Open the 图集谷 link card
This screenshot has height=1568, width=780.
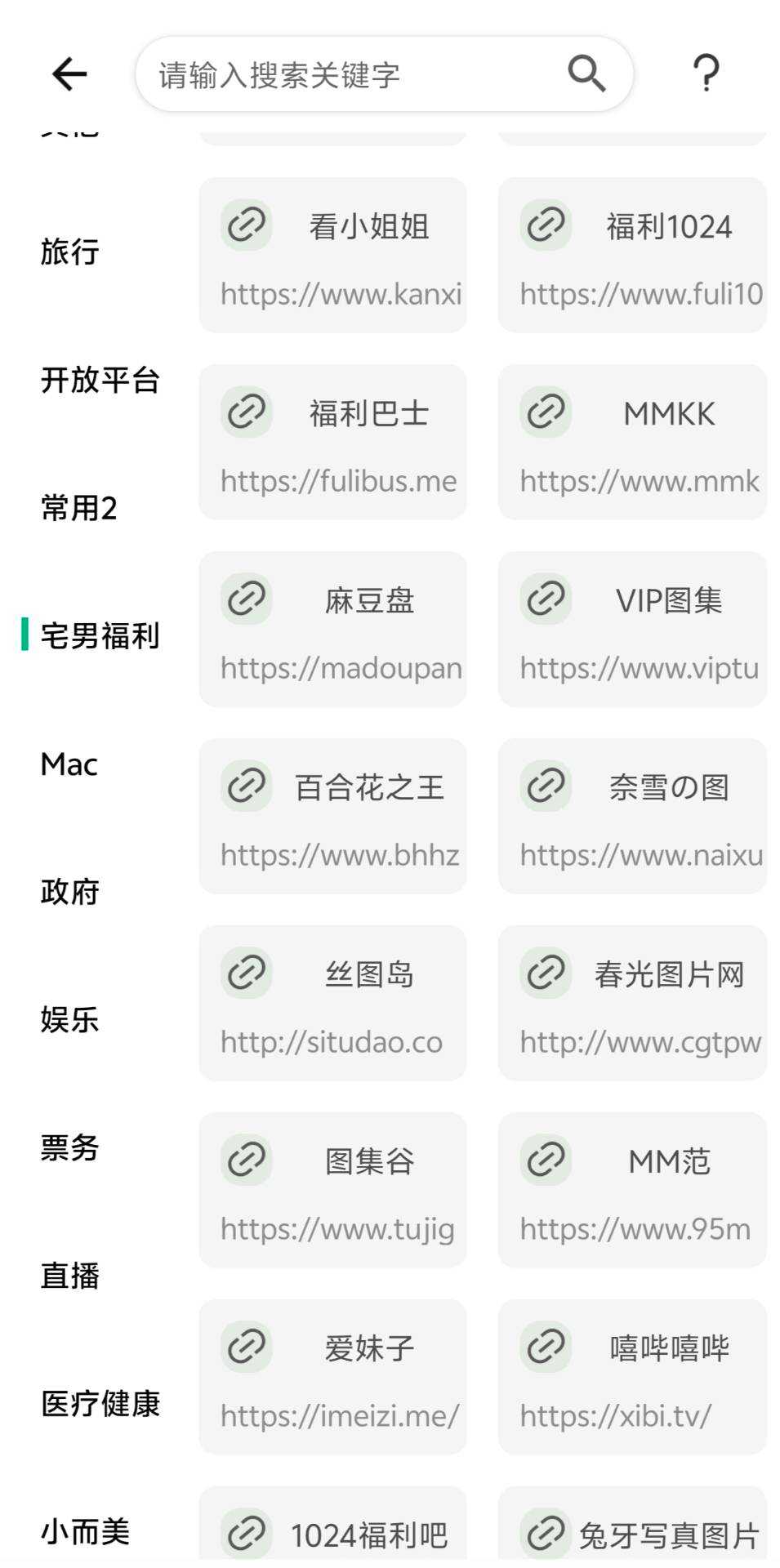click(x=332, y=1190)
